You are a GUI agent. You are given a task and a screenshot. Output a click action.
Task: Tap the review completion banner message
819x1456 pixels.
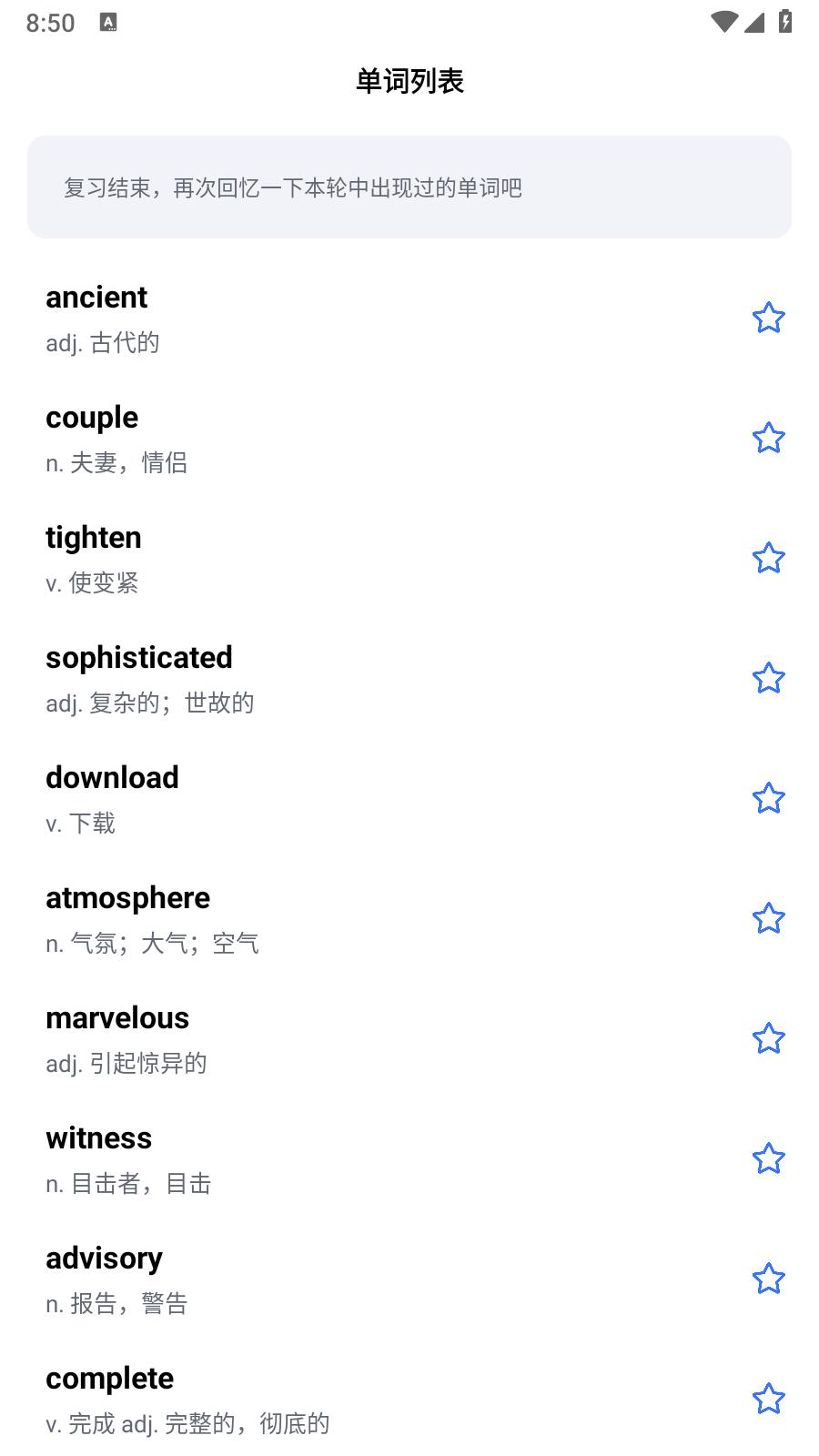point(409,188)
